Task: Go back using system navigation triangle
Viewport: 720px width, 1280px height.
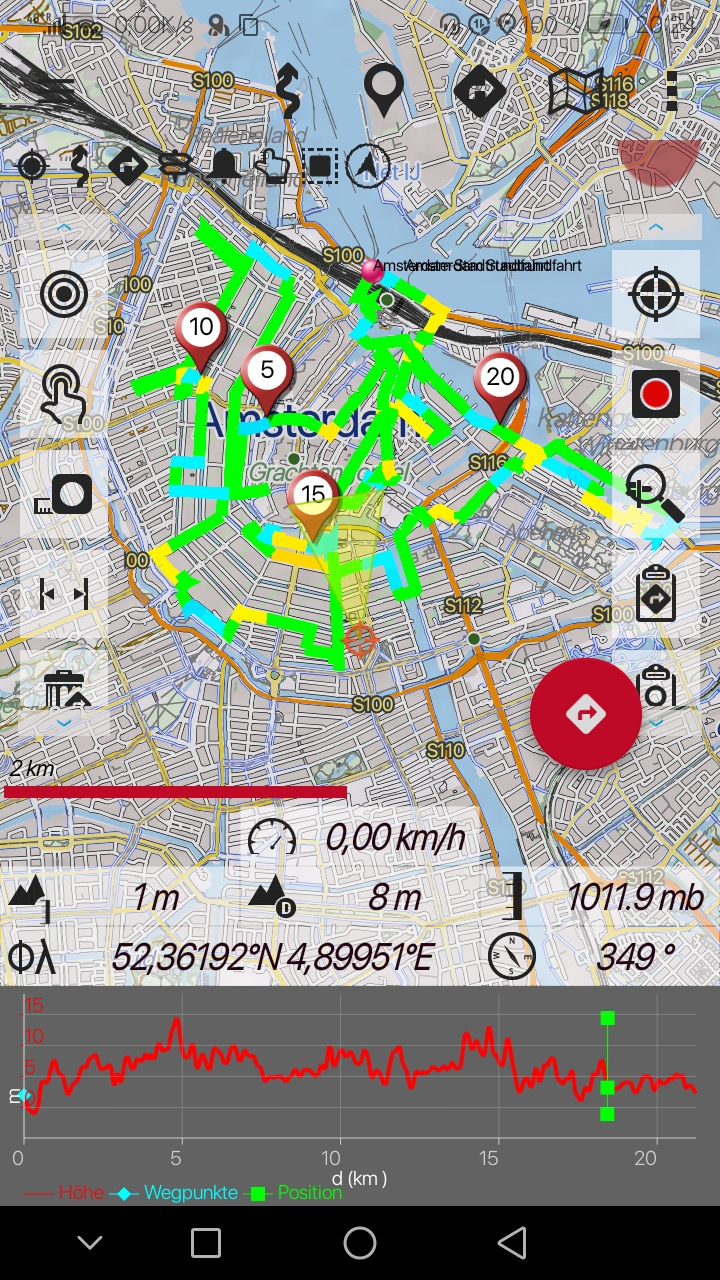Action: [512, 1243]
